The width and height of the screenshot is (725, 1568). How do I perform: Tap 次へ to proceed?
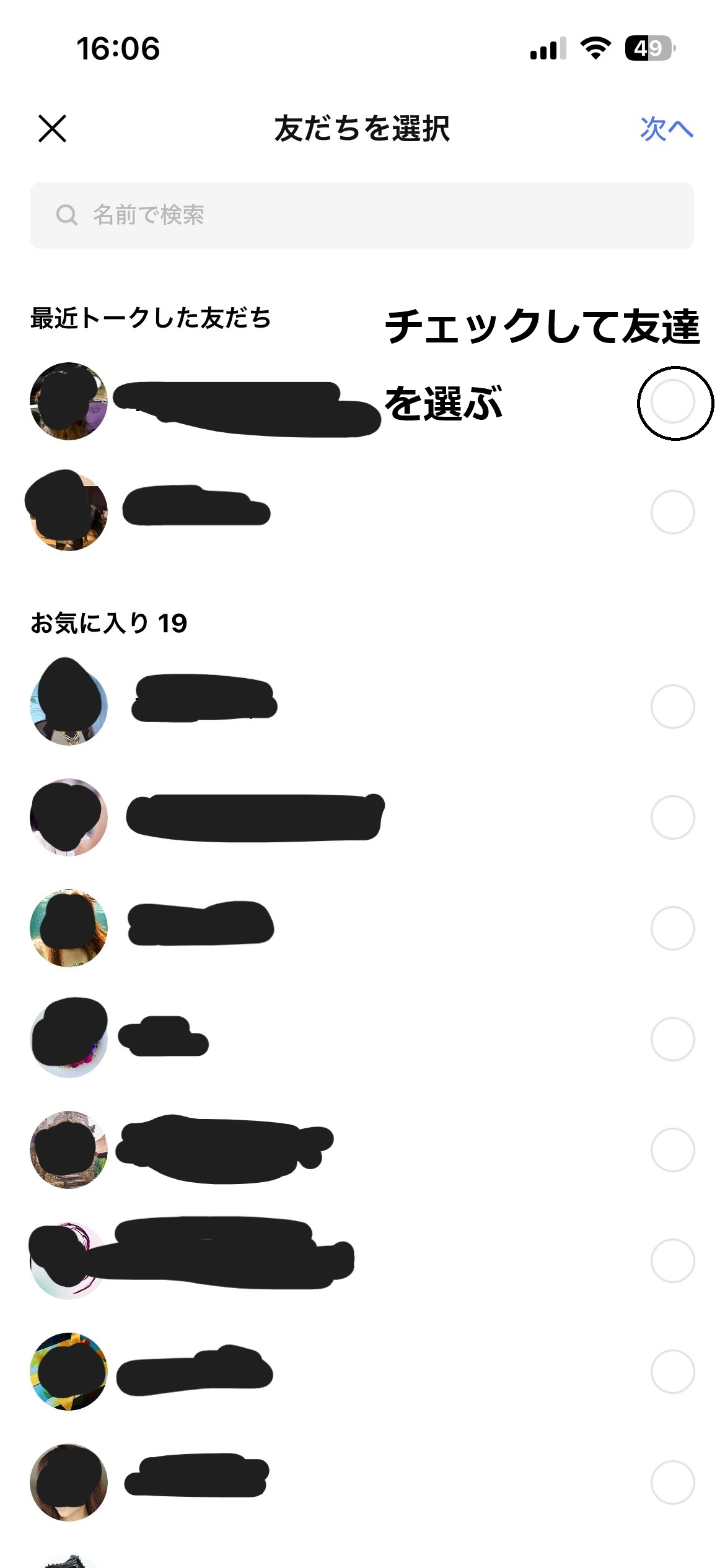pos(666,129)
